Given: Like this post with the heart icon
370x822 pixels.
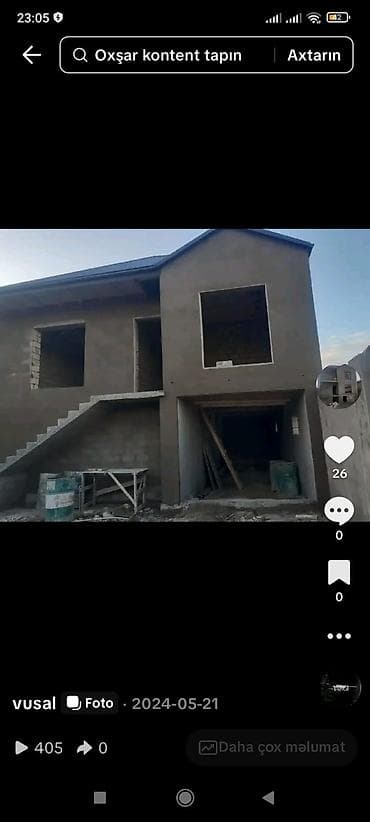Looking at the screenshot, I should point(339,450).
